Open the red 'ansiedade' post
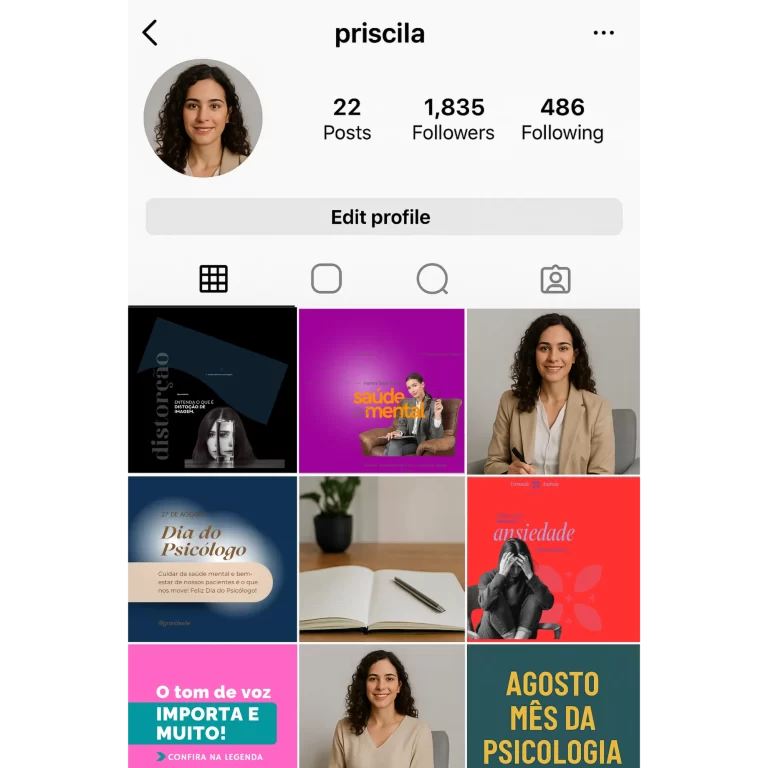The image size is (768, 768). [553, 558]
